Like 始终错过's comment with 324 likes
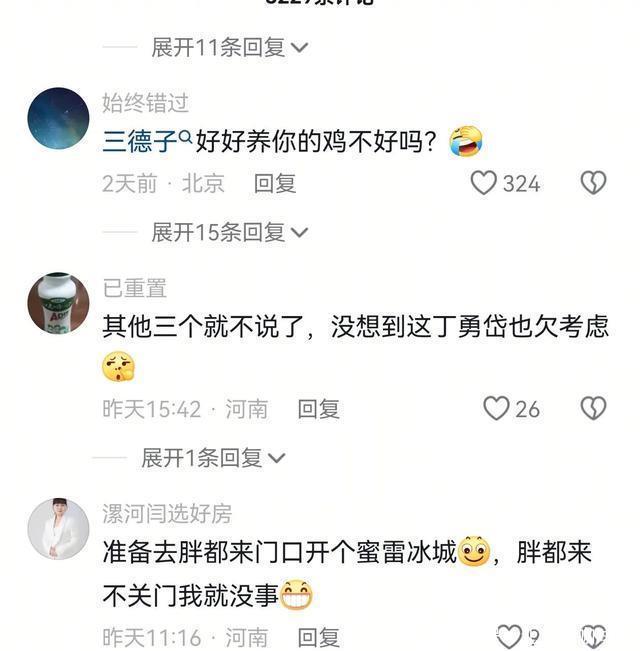 point(485,183)
